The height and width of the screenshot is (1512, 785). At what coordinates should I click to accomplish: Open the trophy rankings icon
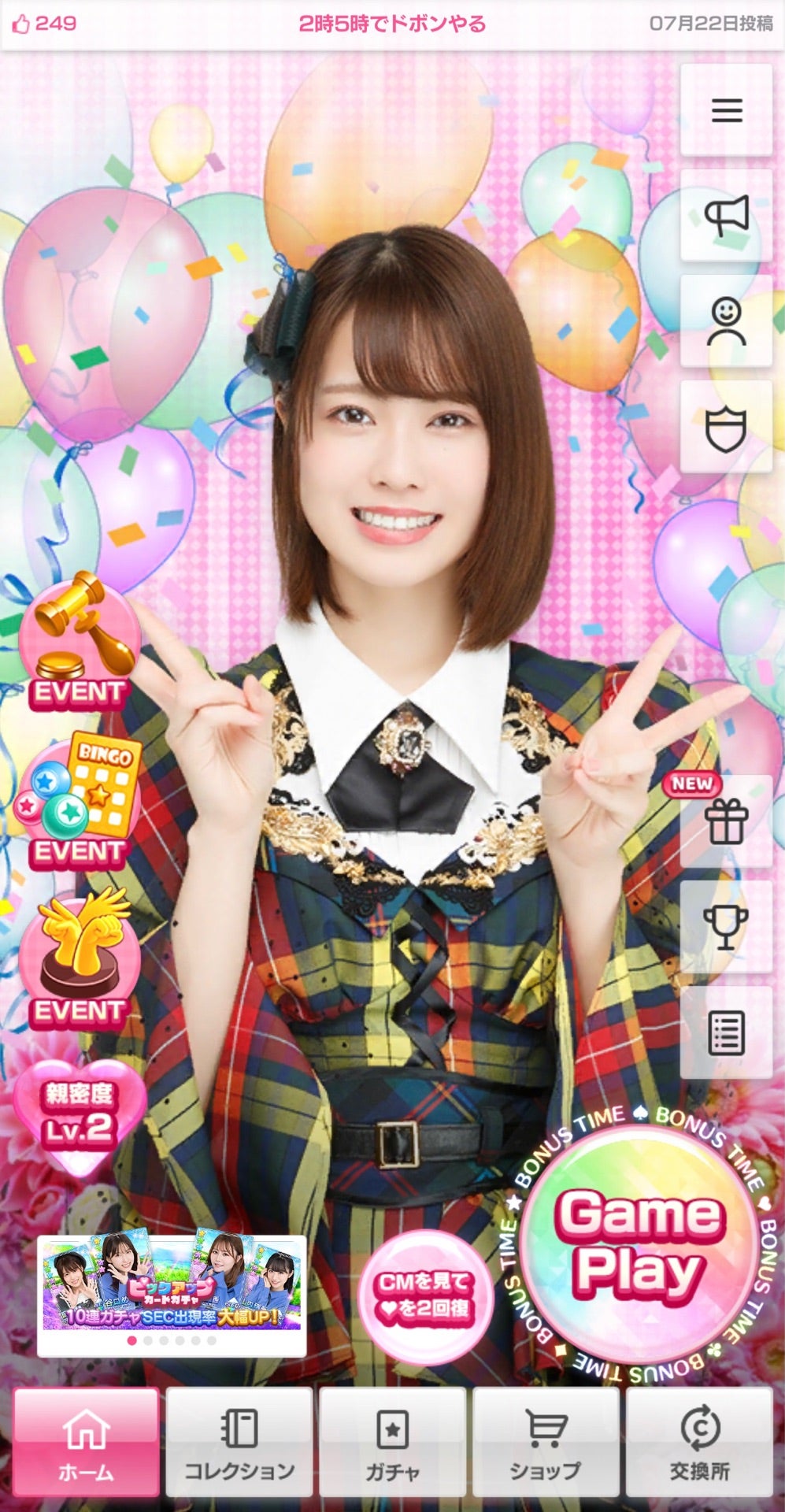(x=726, y=927)
